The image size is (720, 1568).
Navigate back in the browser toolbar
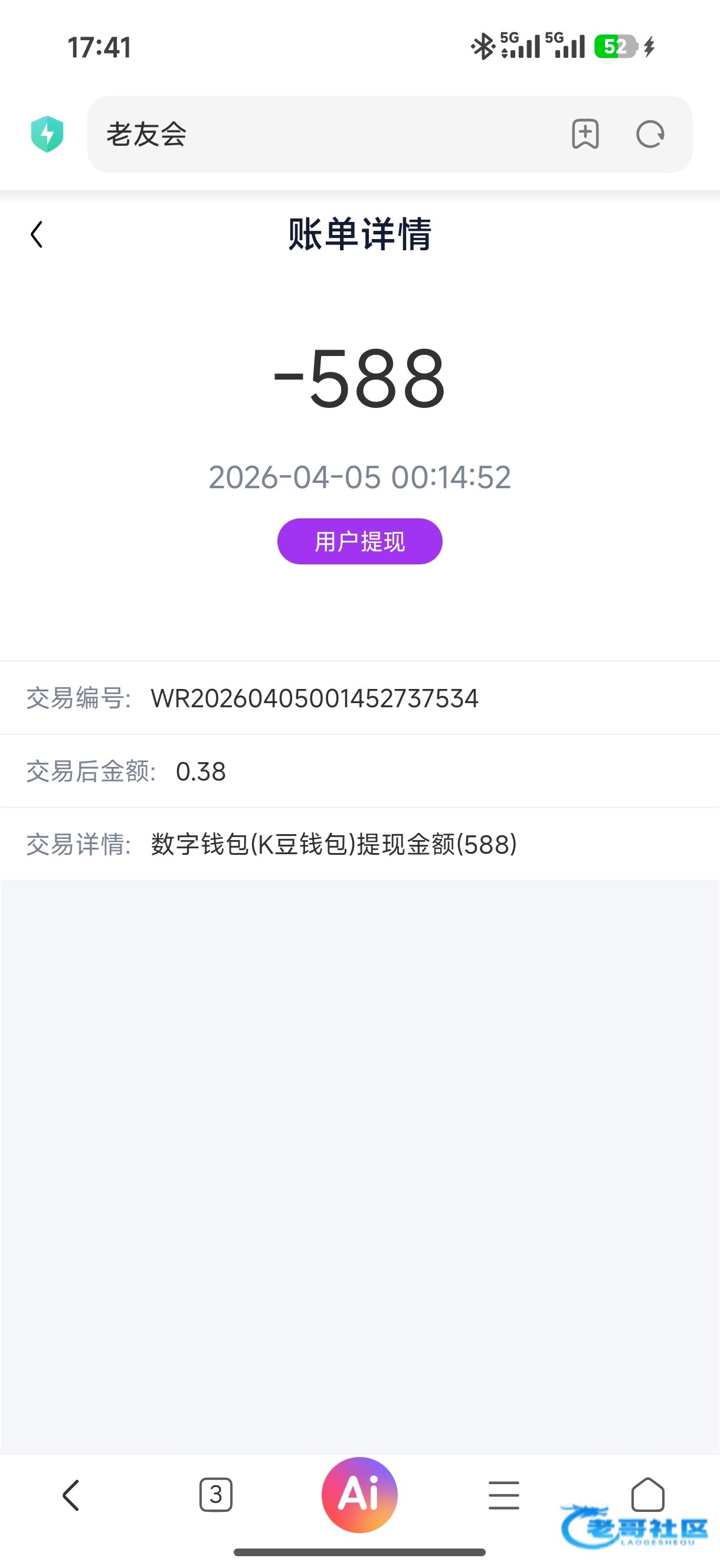point(71,1495)
